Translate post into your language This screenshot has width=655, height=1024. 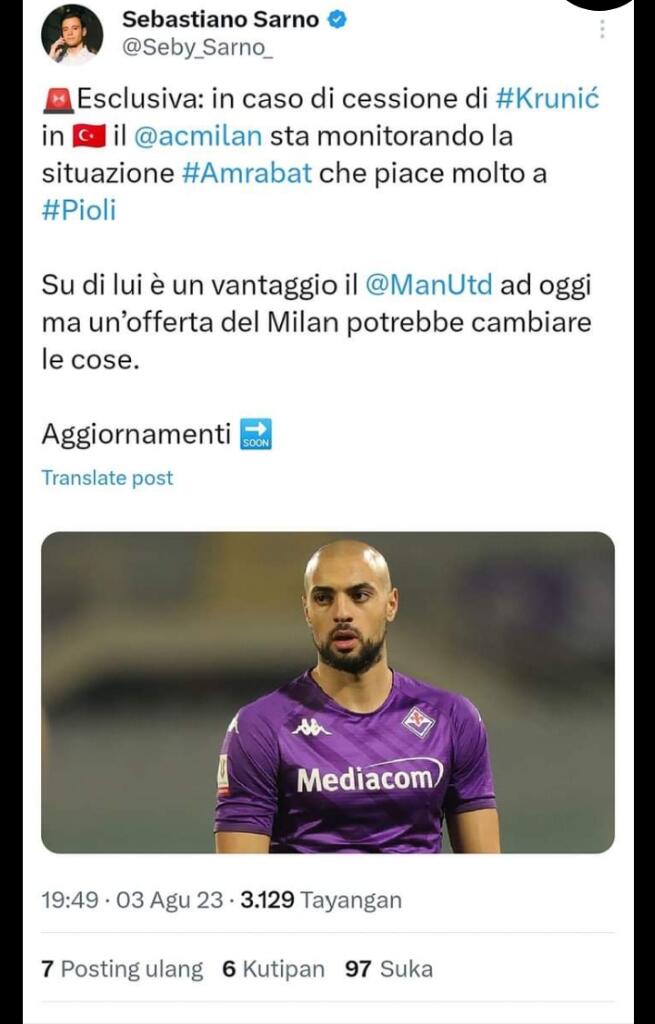pyautogui.click(x=107, y=478)
